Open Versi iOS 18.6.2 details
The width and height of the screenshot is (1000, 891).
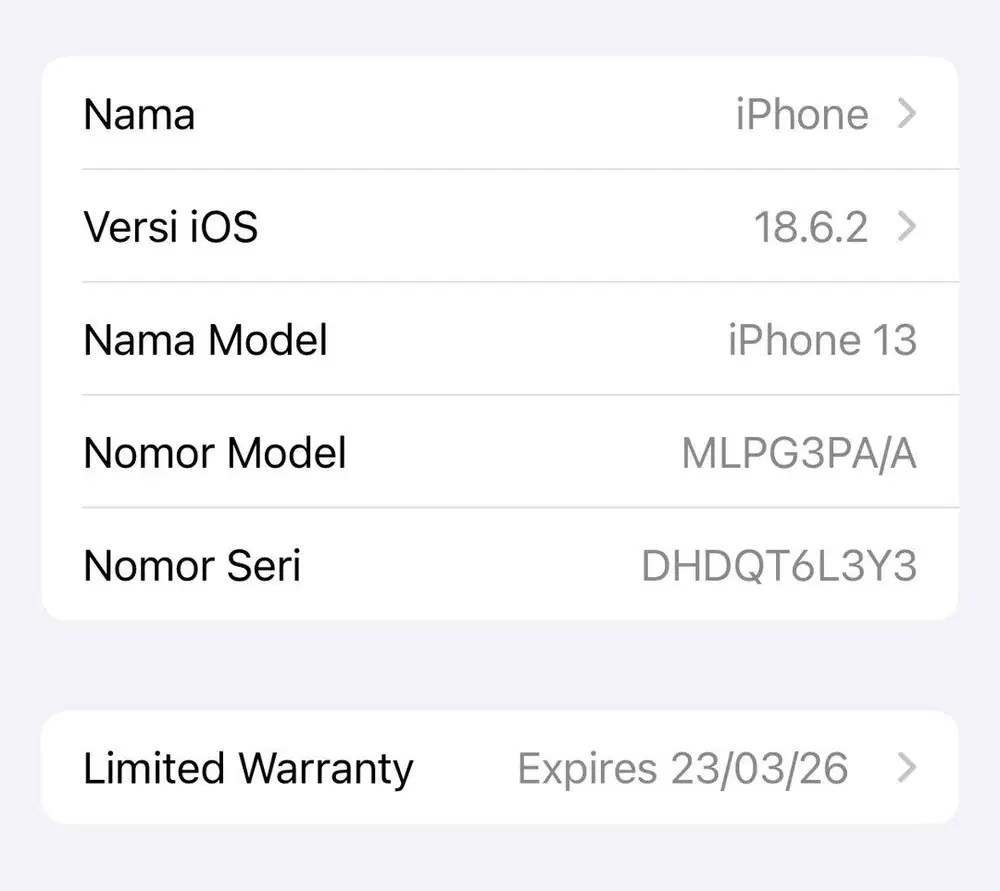click(x=500, y=227)
